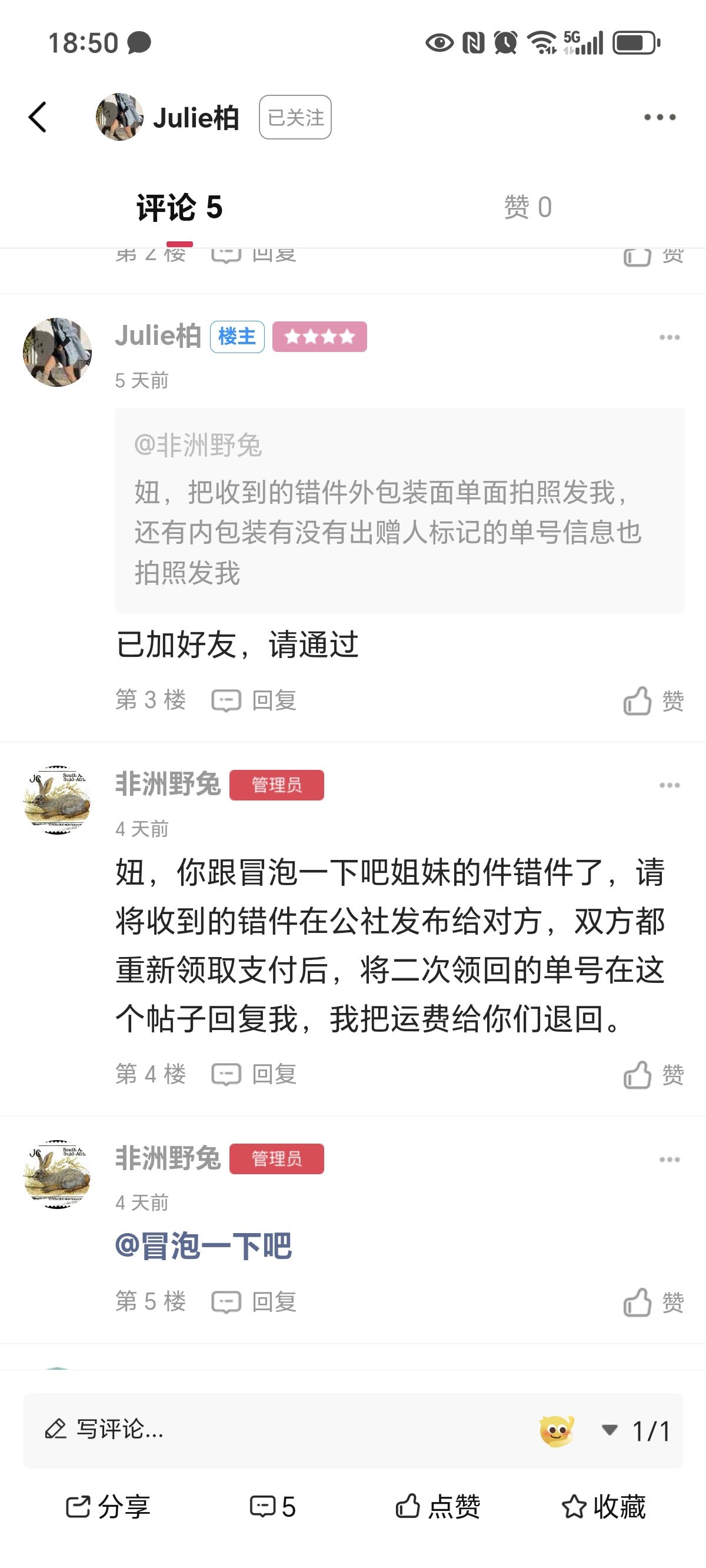This screenshot has width=706, height=1568.
Task: Open the @冒泡一下吧 mention link
Action: [204, 1246]
